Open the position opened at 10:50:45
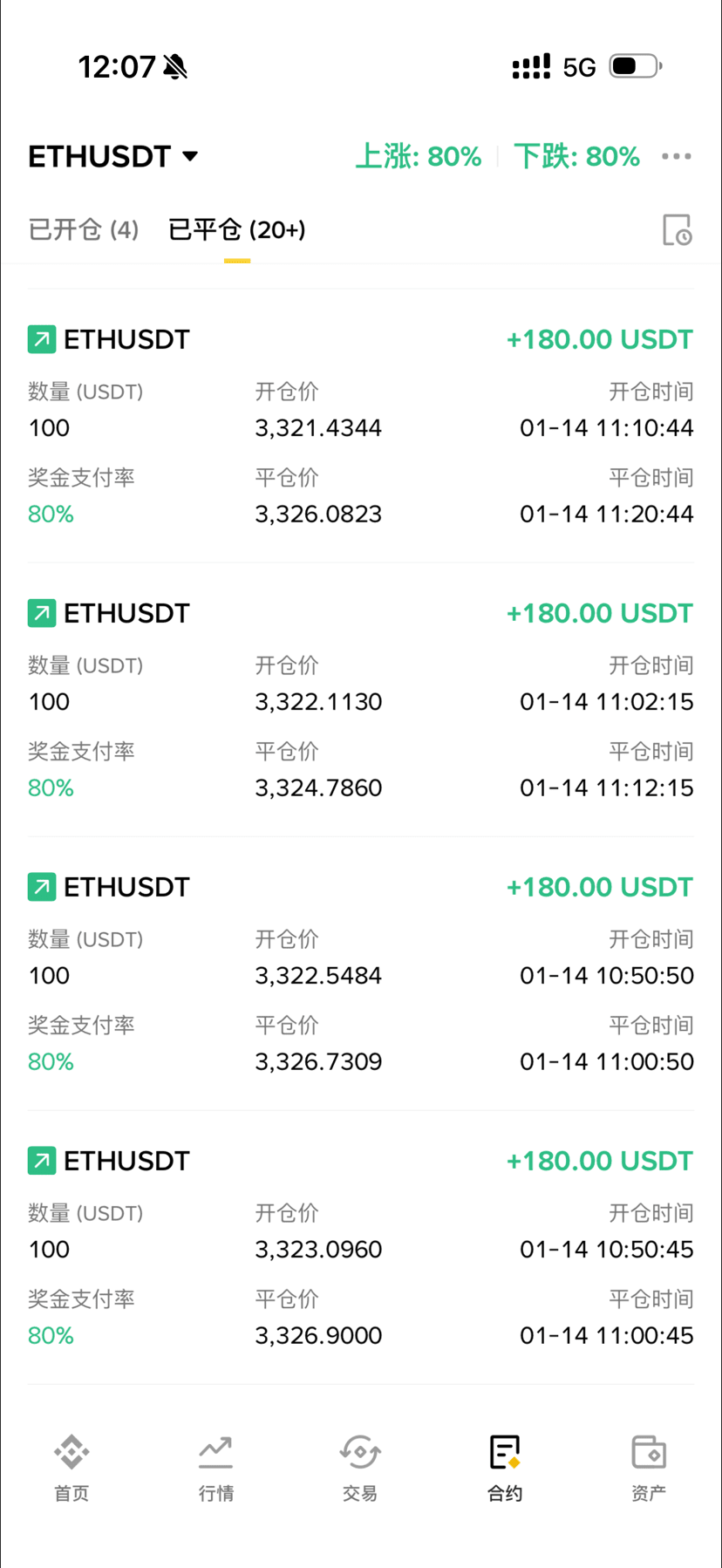Viewport: 722px width, 1568px height. [361, 1247]
